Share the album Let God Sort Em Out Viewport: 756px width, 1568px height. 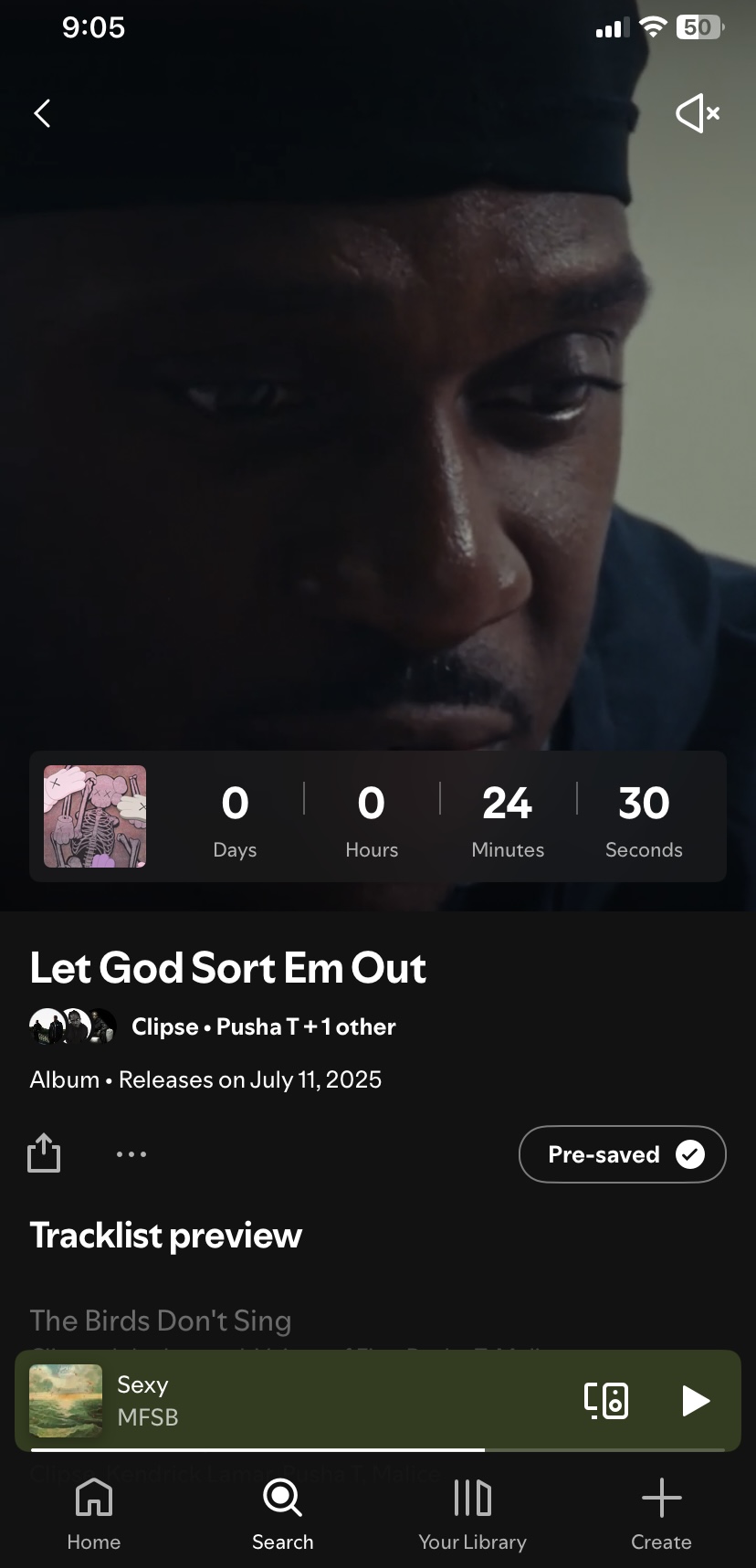44,1153
